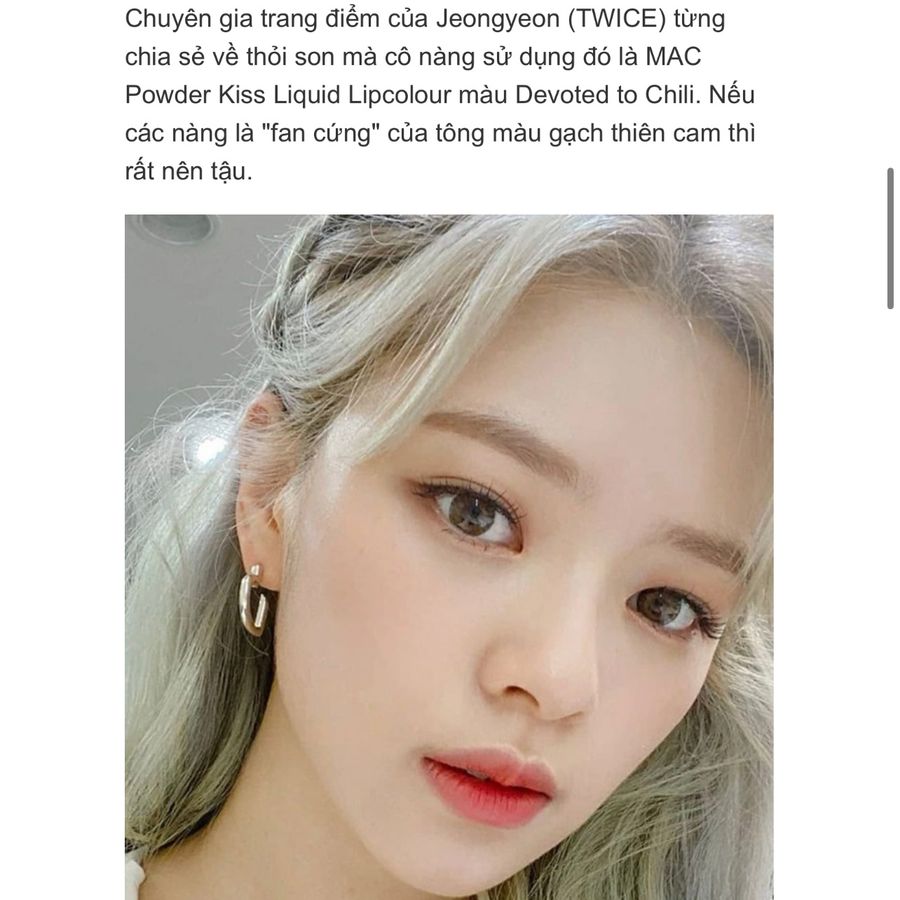Open the article photo of Jeongyeon
The height and width of the screenshot is (900, 900).
point(449,556)
